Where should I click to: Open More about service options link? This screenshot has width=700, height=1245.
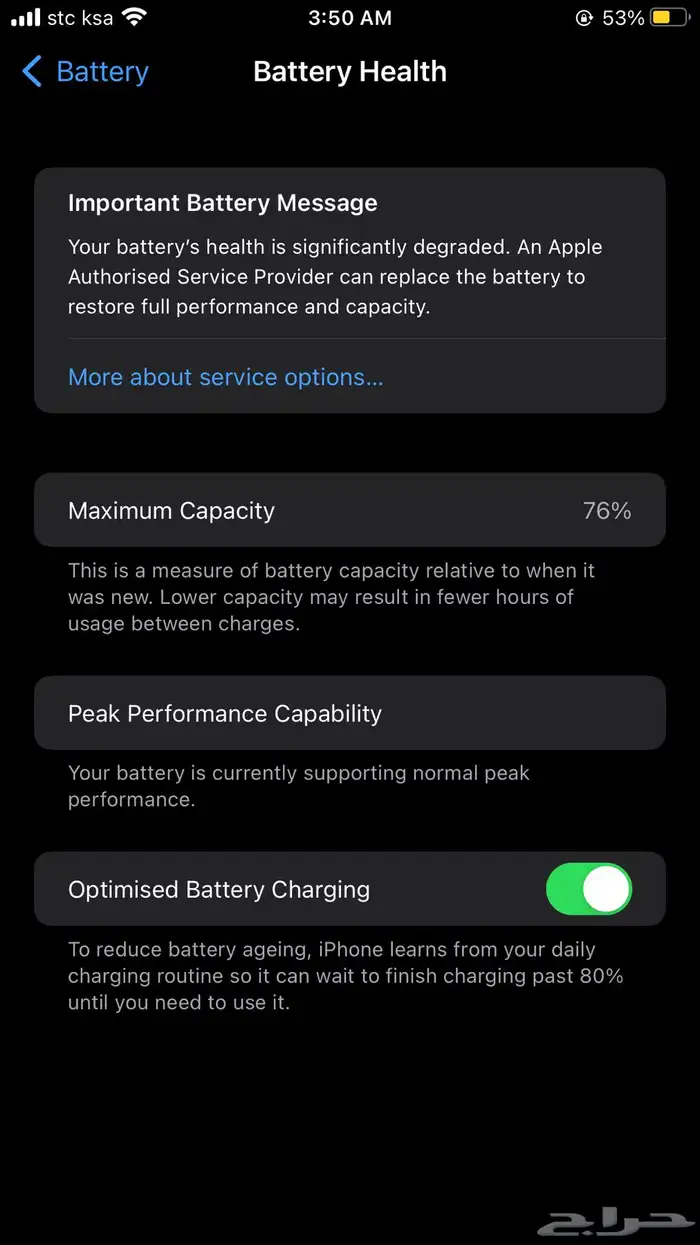pyautogui.click(x=226, y=377)
